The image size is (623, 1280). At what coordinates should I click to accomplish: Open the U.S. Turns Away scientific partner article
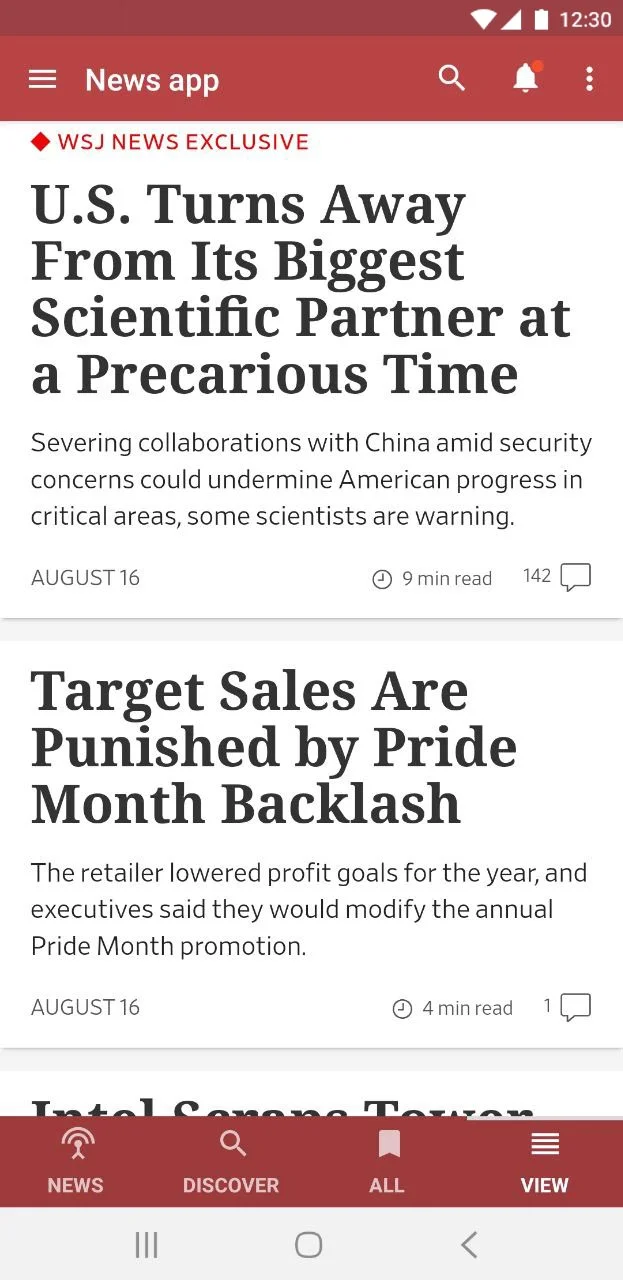300,290
